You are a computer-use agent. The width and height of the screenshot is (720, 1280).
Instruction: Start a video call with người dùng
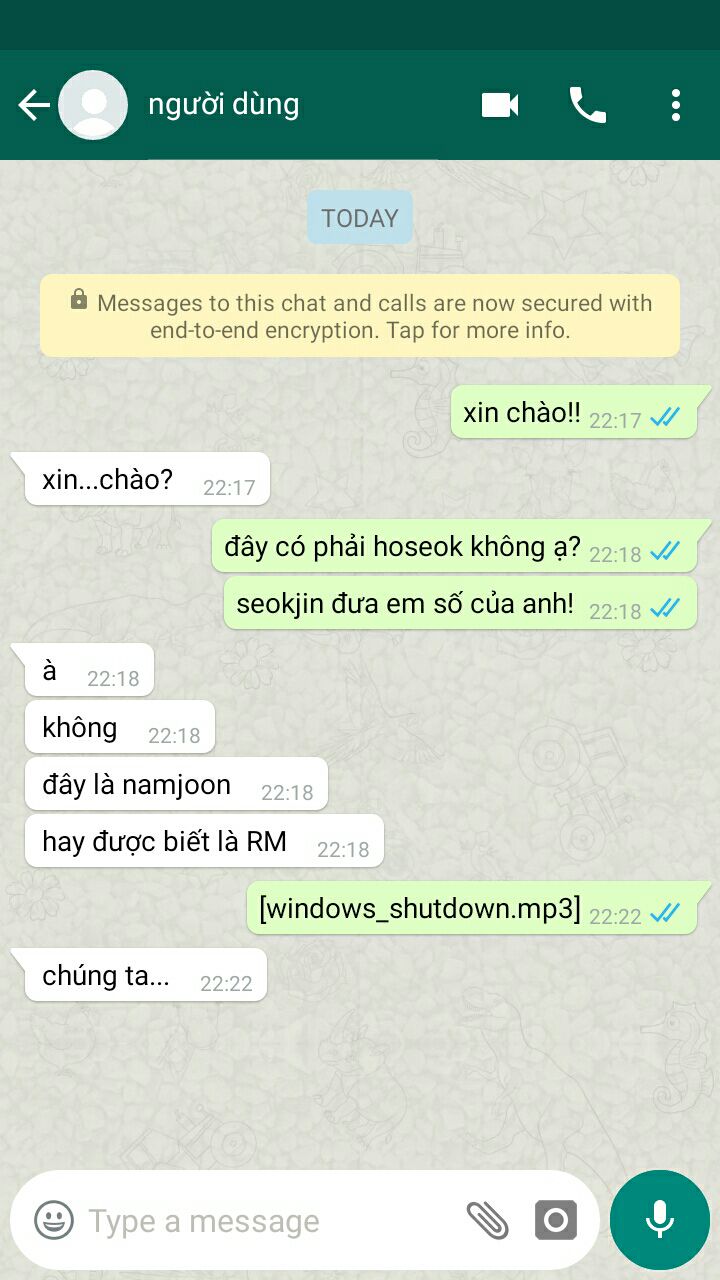pyautogui.click(x=500, y=105)
